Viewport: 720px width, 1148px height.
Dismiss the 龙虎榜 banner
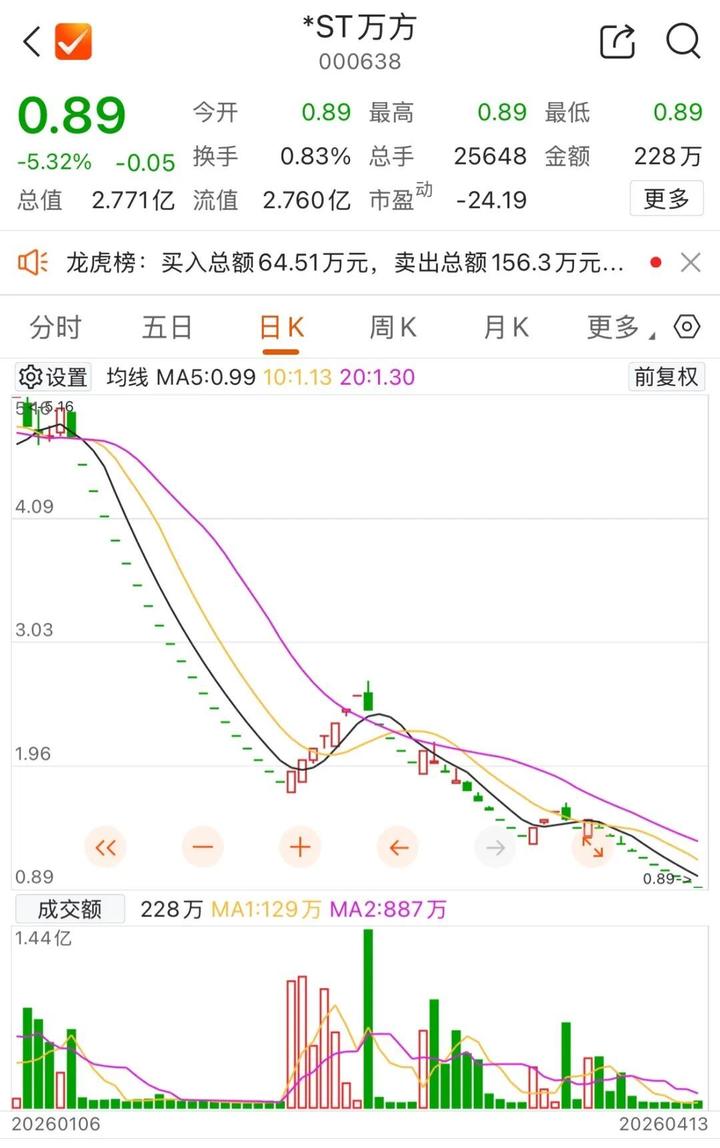[x=690, y=263]
